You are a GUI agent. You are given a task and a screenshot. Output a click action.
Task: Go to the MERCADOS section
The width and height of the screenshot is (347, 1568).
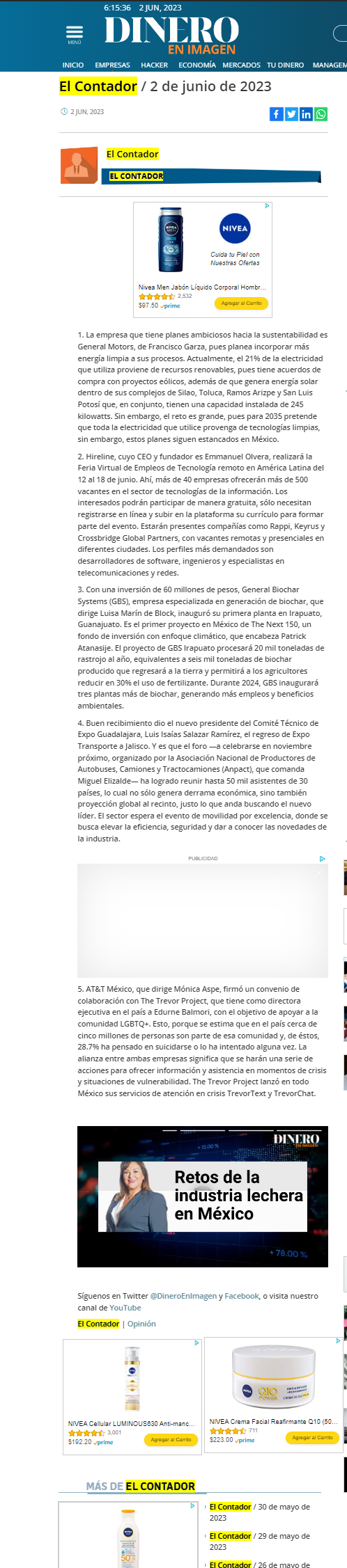tap(241, 65)
